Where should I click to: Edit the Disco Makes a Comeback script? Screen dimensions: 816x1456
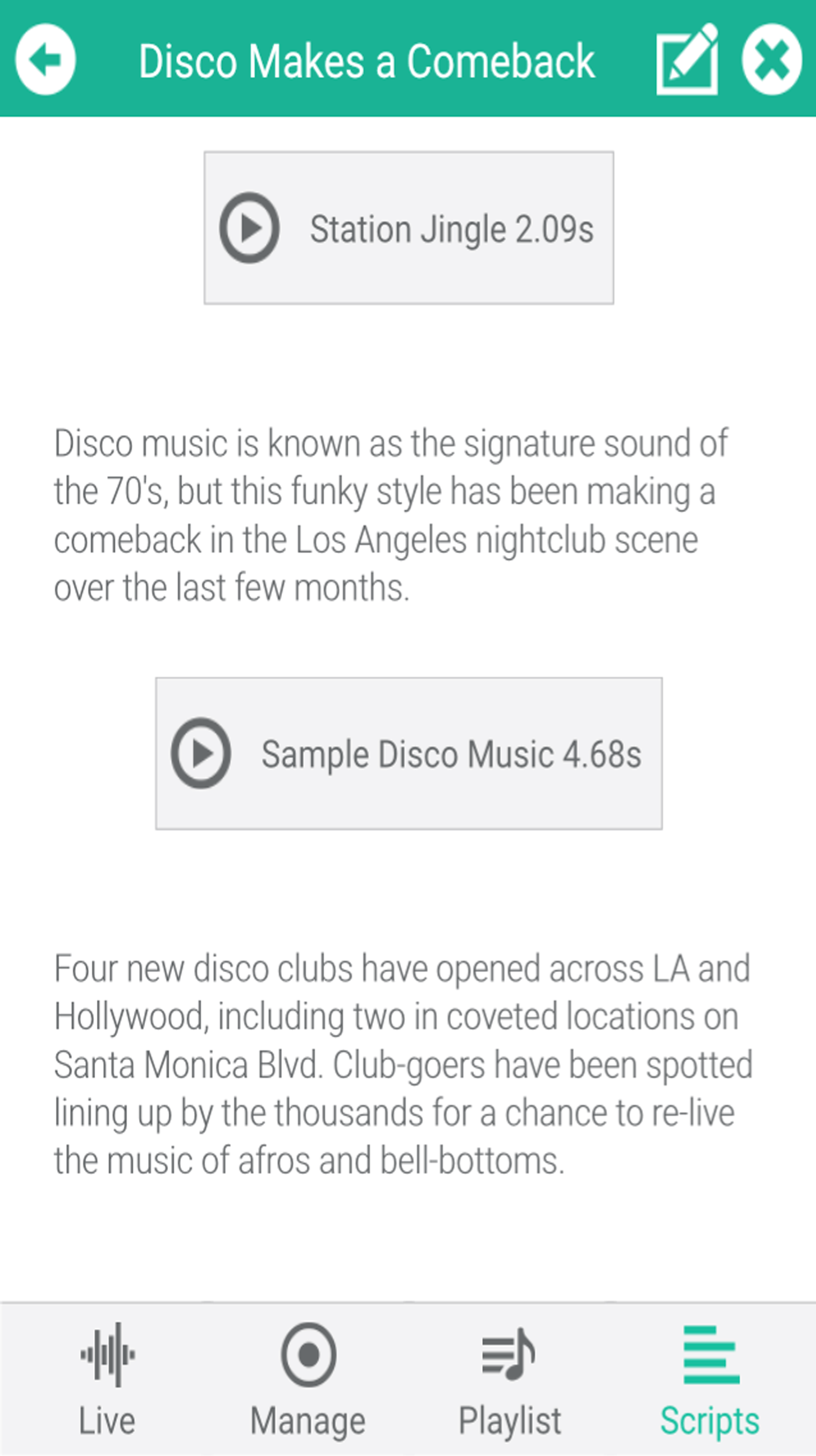click(x=687, y=59)
